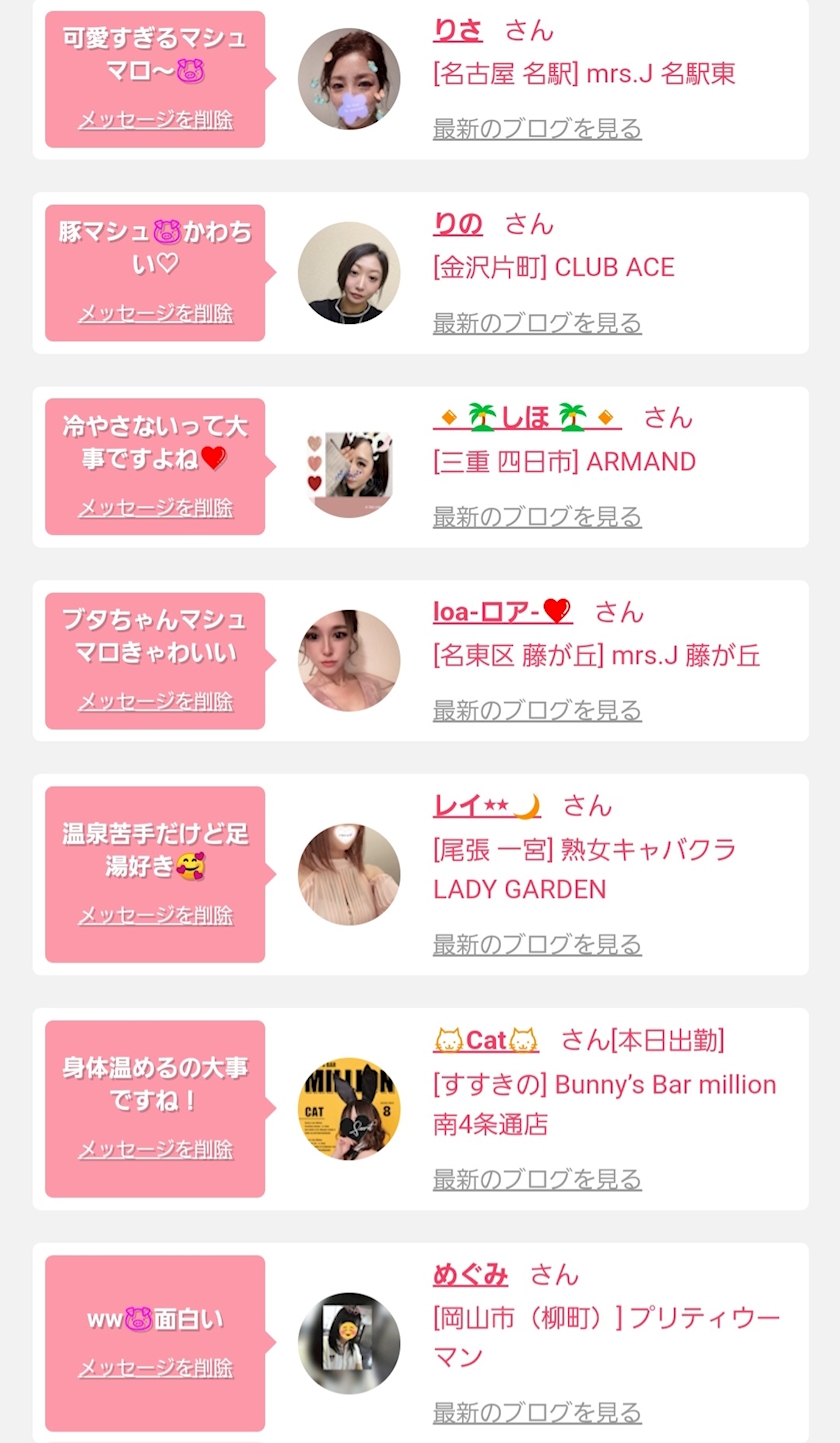The image size is (840, 1443).
Task: Delete the 身体温めるの大事 message
Action: point(155,1150)
